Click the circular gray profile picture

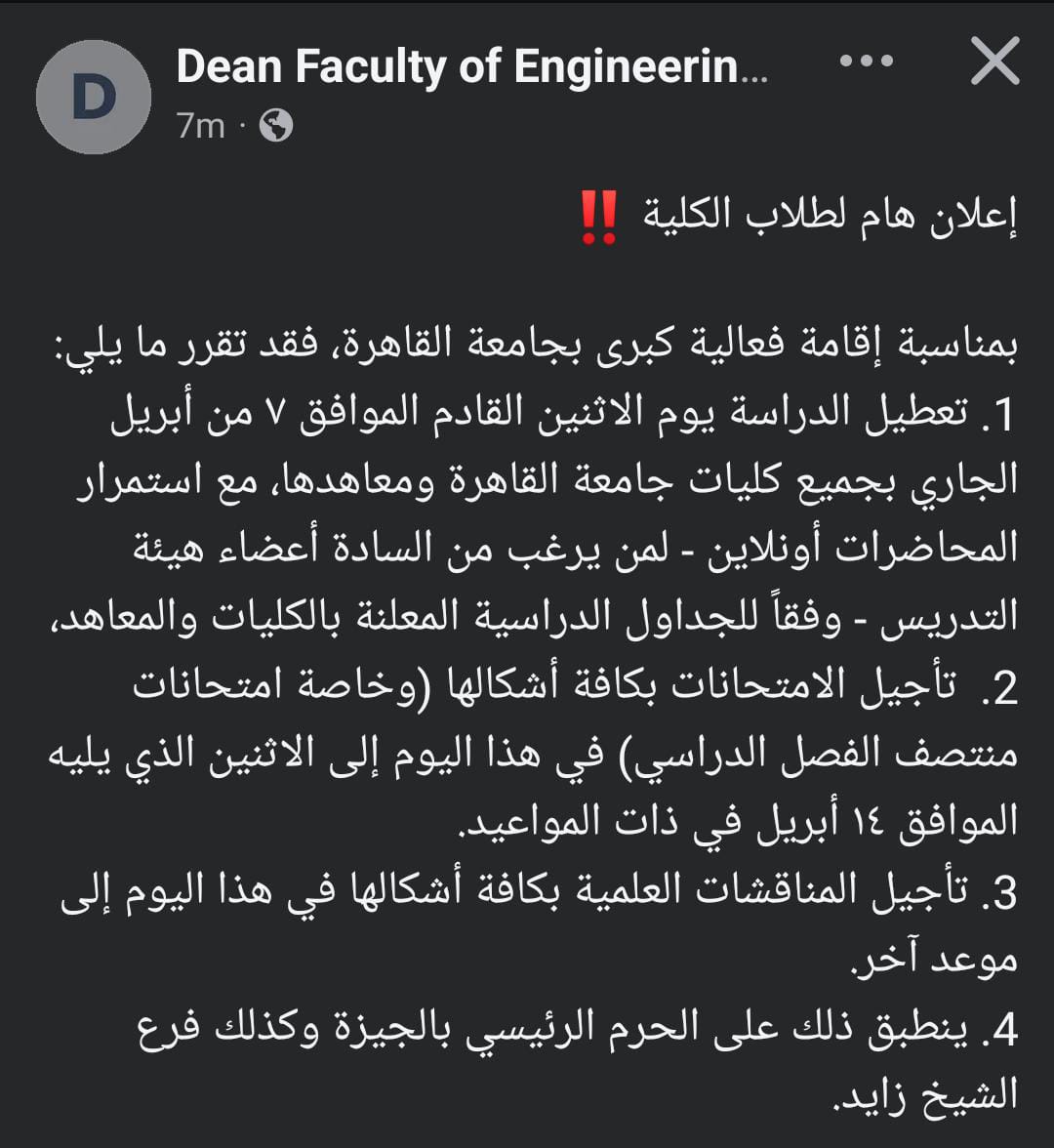(x=94, y=96)
